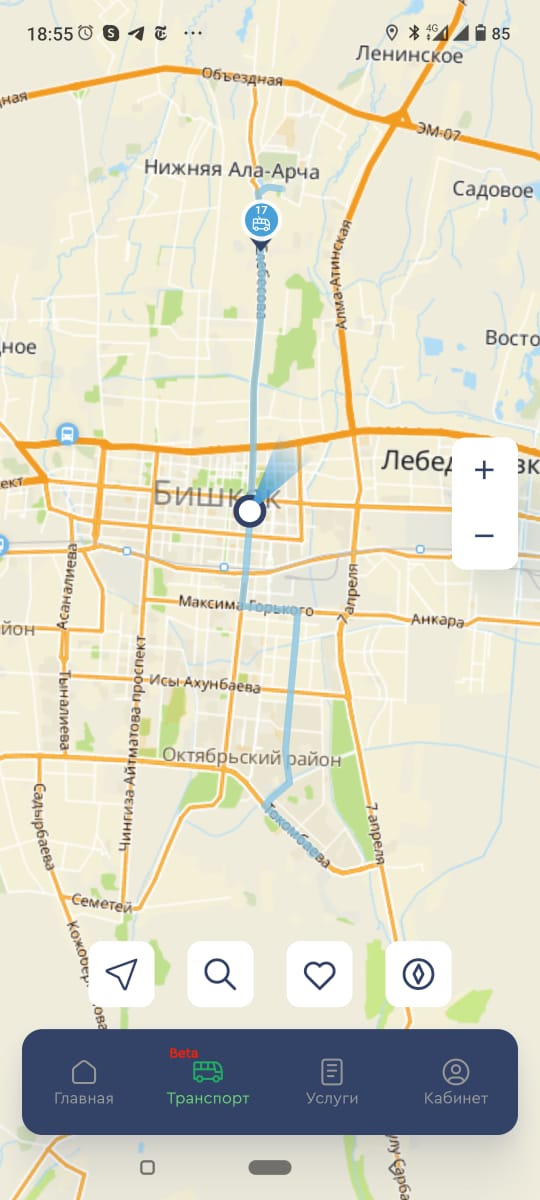The width and height of the screenshot is (540, 1200).
Task: Open favorites heart button
Action: pos(319,974)
